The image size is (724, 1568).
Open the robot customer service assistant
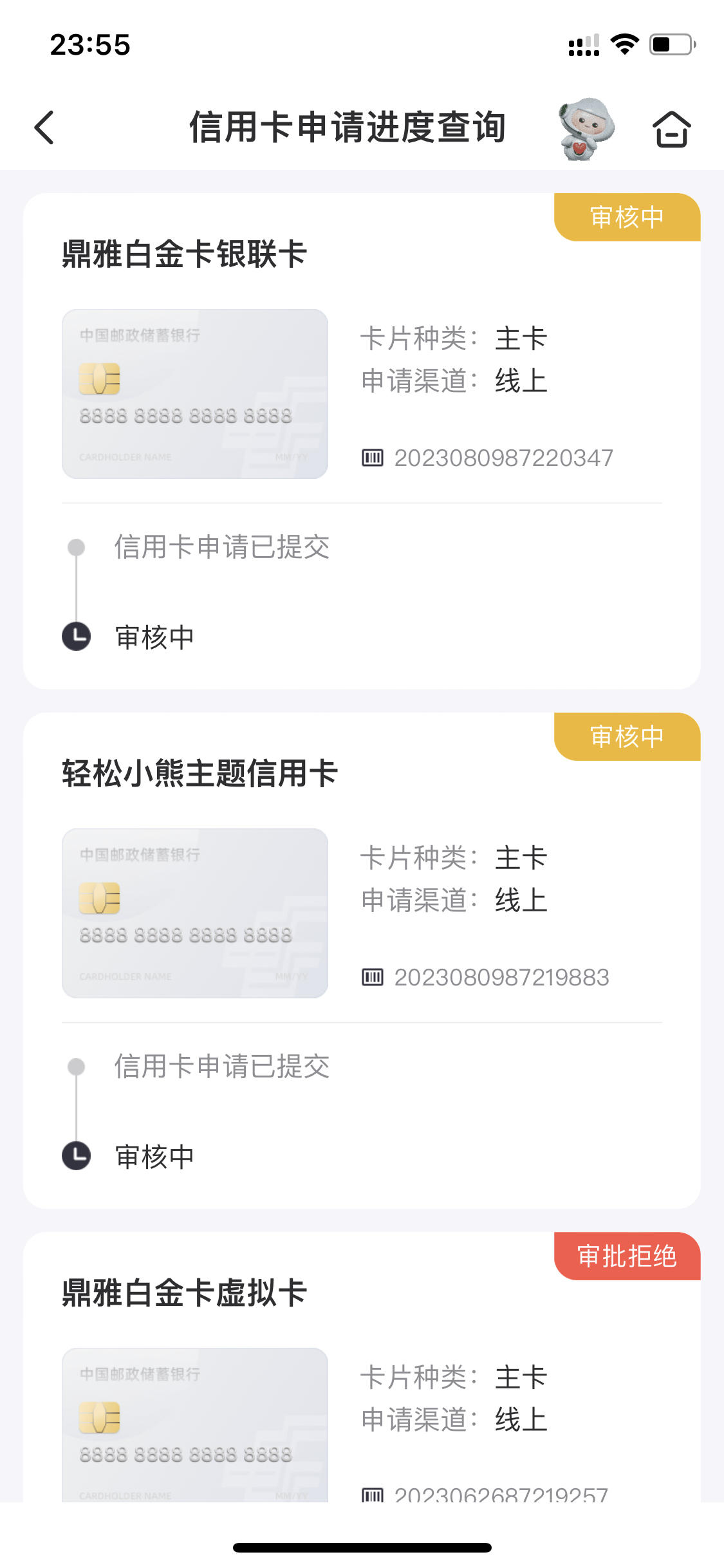586,129
